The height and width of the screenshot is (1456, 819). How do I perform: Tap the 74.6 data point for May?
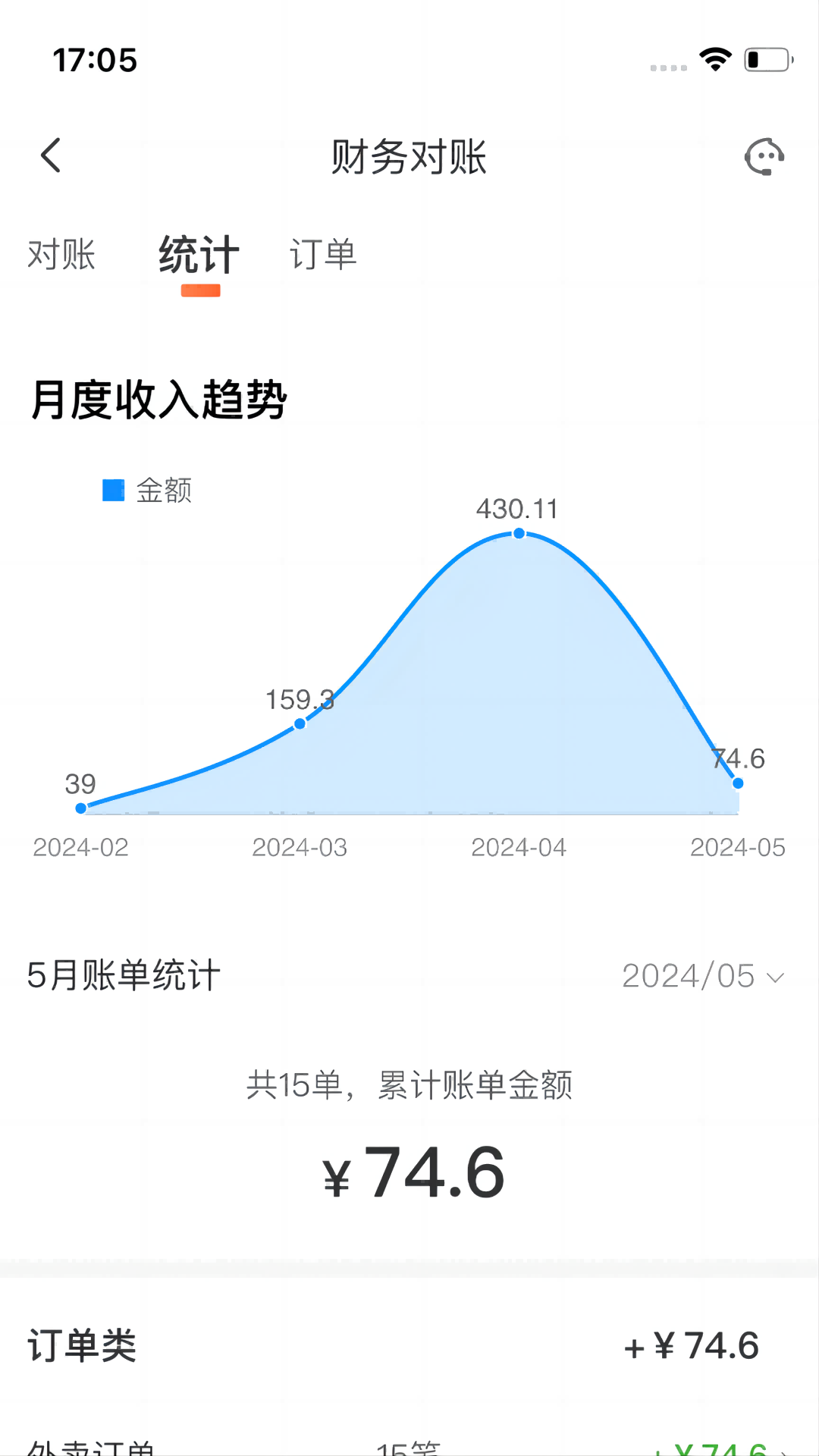click(737, 781)
